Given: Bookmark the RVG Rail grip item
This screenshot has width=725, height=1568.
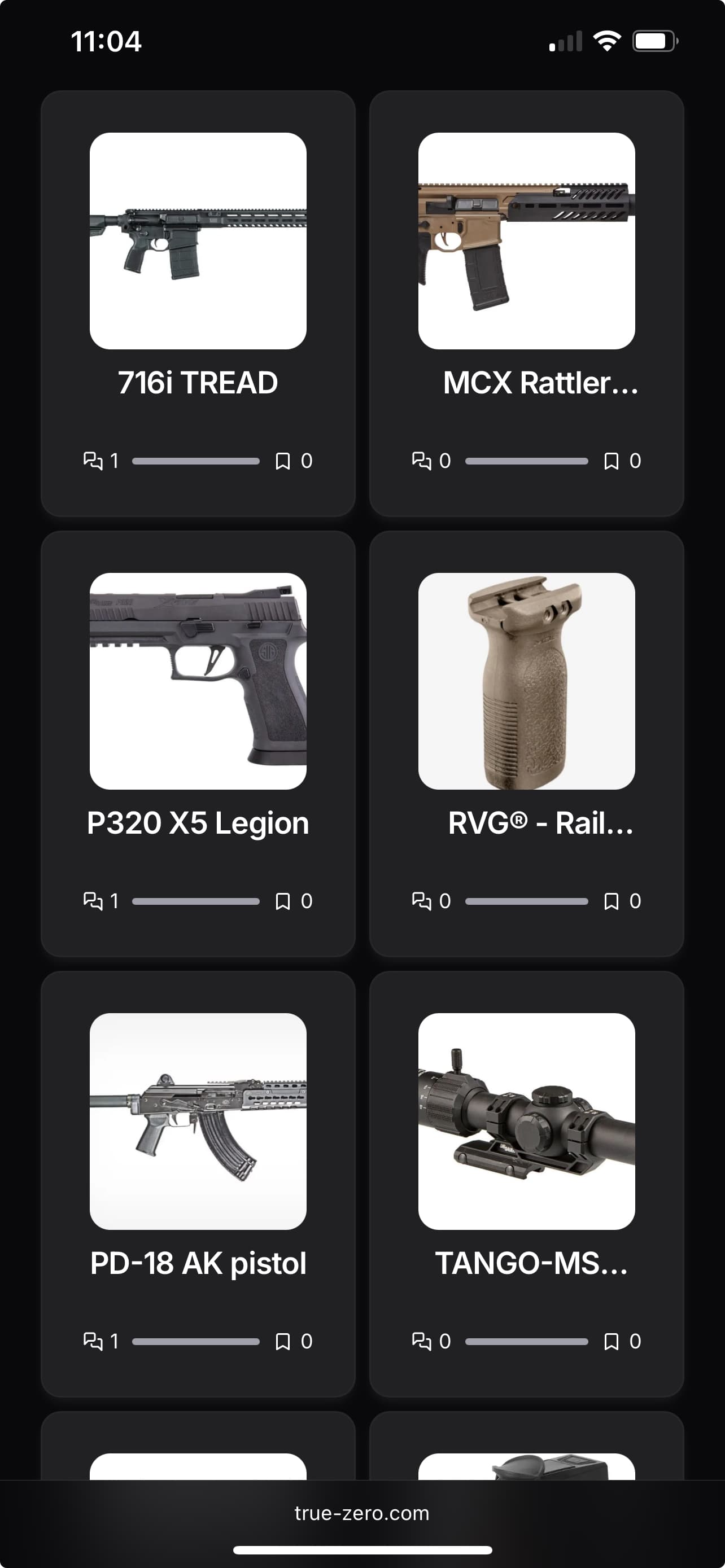Looking at the screenshot, I should (x=610, y=901).
